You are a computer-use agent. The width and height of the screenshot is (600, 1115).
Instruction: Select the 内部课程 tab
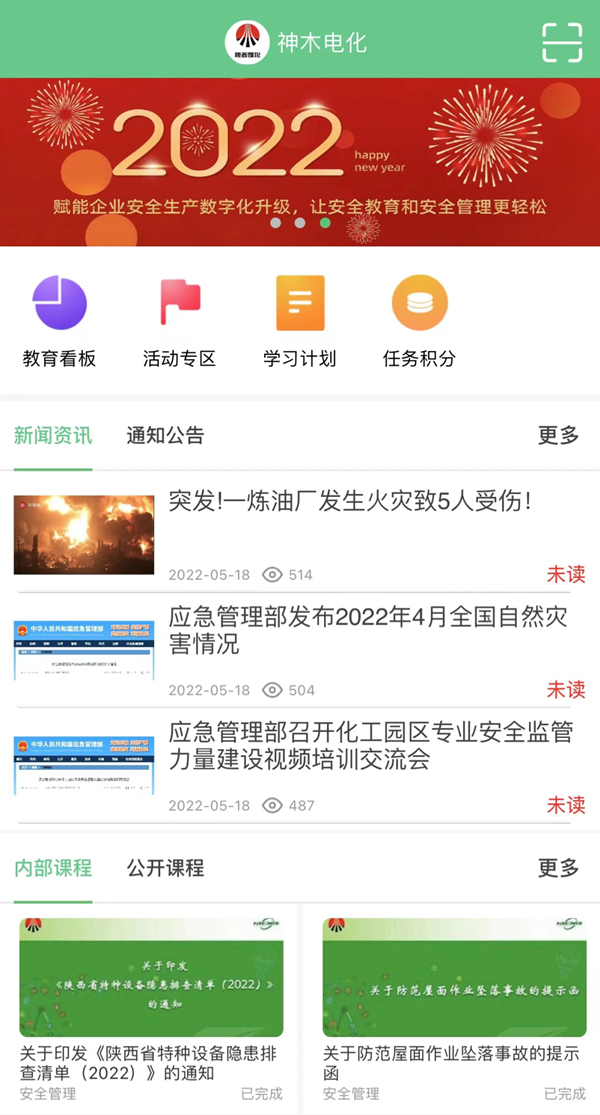(x=53, y=868)
